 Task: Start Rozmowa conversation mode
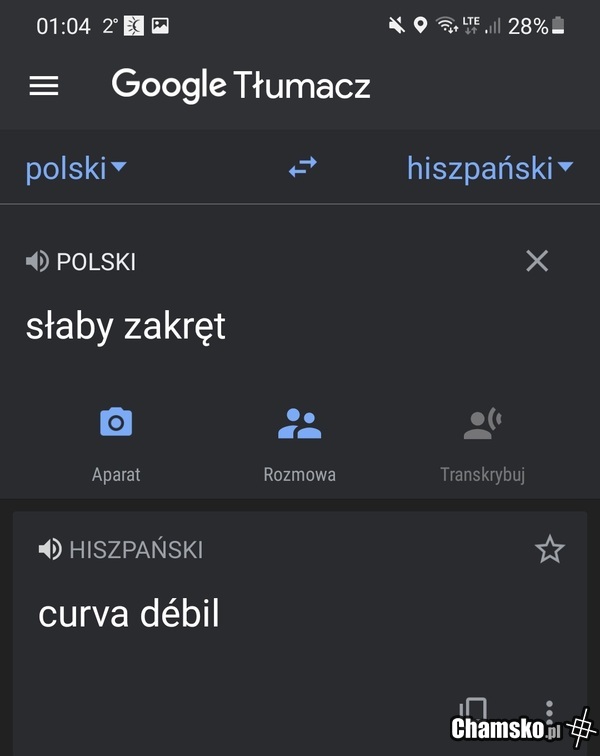pyautogui.click(x=299, y=441)
